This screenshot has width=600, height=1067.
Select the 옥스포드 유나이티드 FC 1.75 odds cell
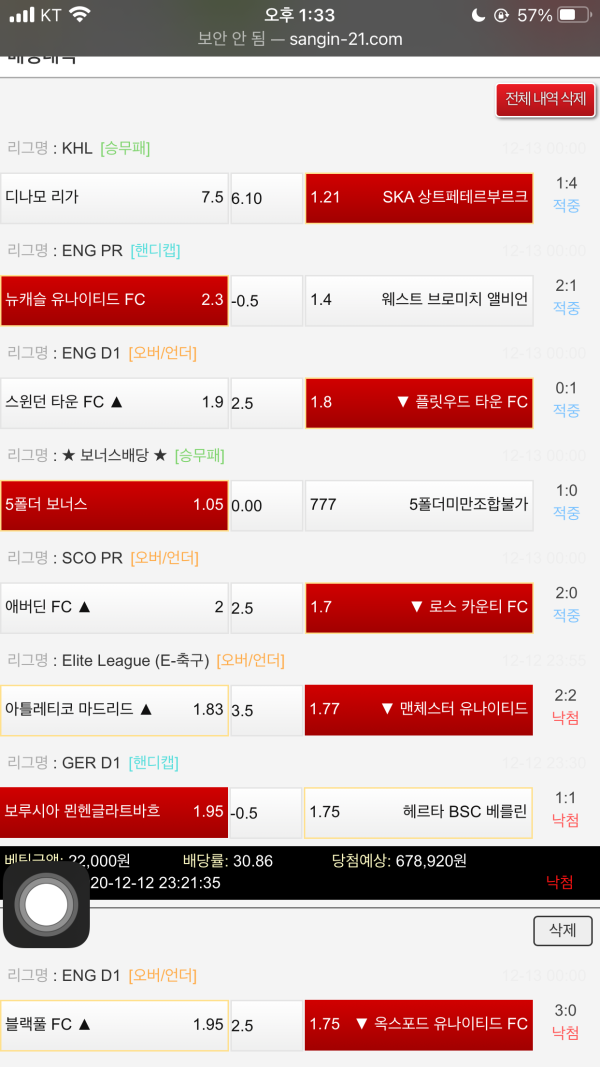click(x=419, y=1024)
